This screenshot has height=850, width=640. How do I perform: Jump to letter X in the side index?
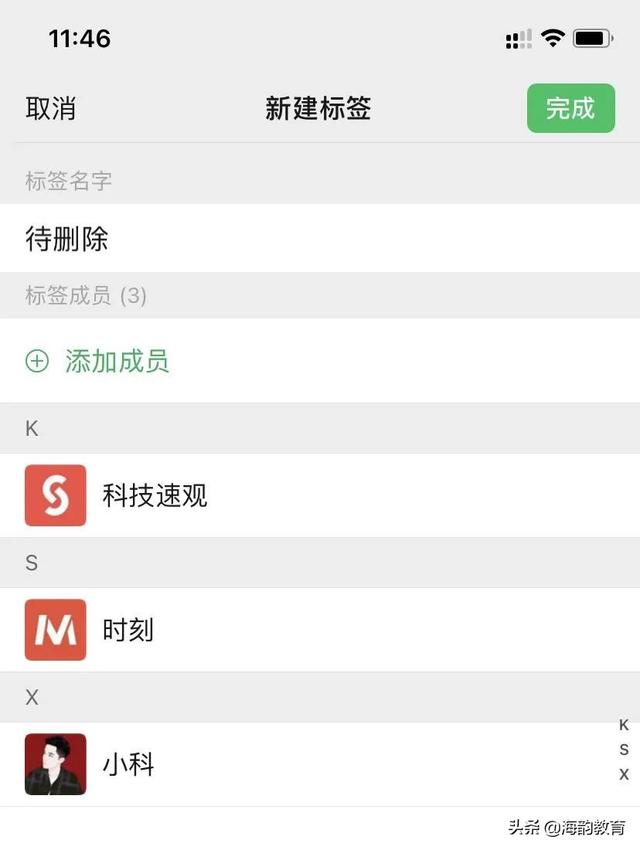tap(624, 775)
